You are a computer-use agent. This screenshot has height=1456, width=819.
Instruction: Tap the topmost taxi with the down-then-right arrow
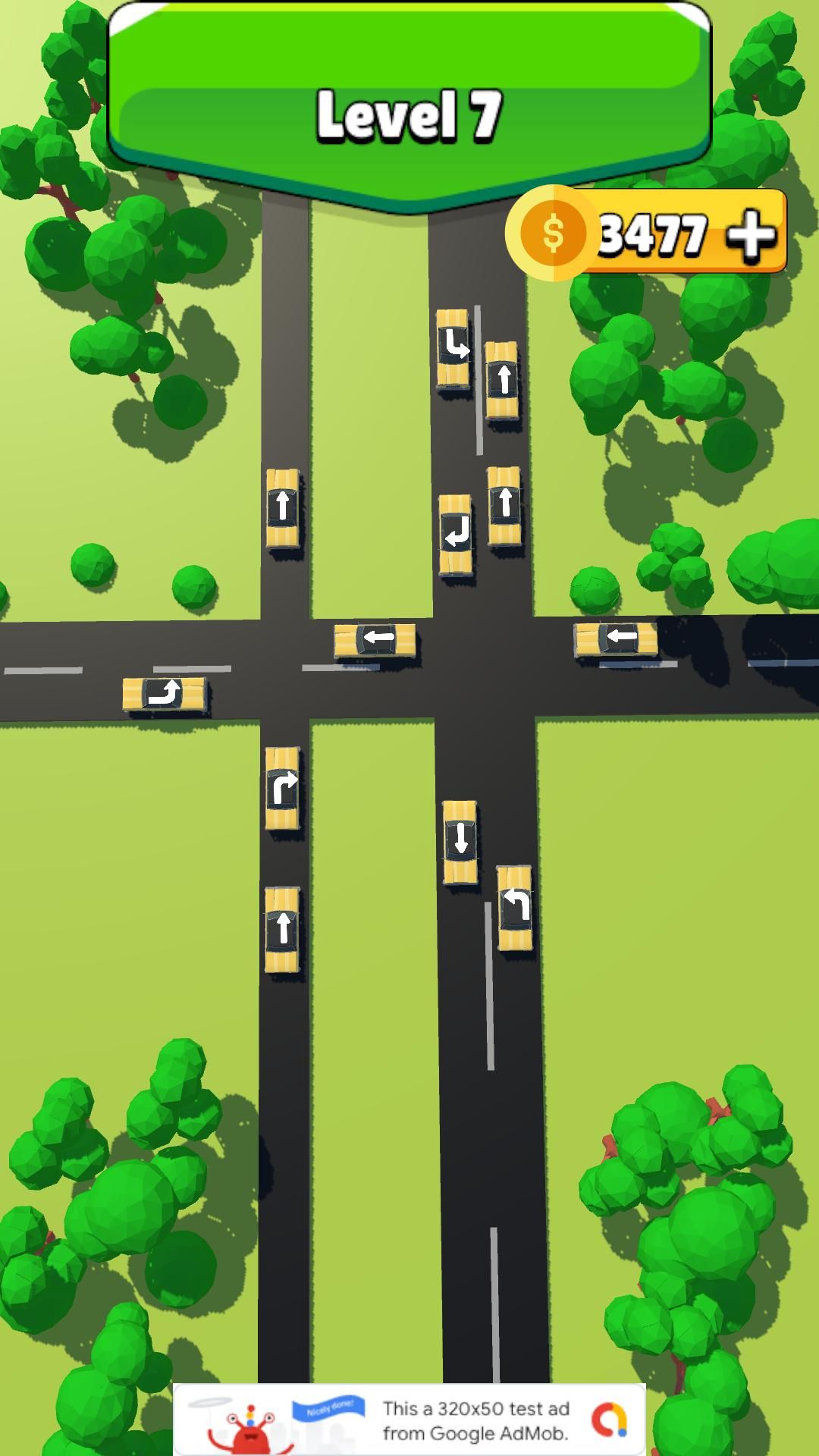click(453, 349)
